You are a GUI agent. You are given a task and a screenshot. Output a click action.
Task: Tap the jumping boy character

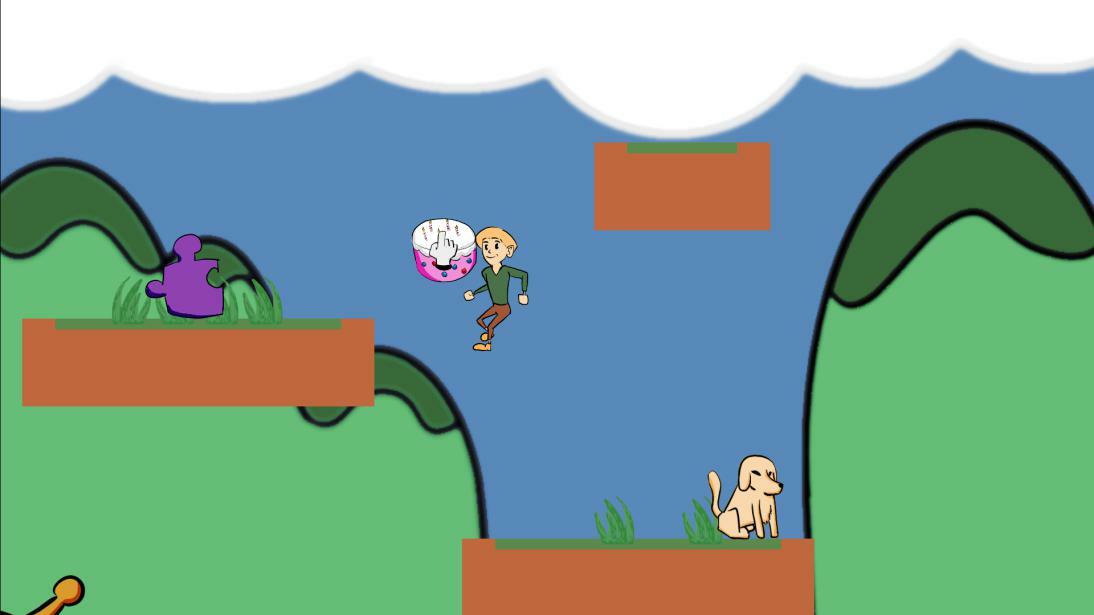point(496,286)
